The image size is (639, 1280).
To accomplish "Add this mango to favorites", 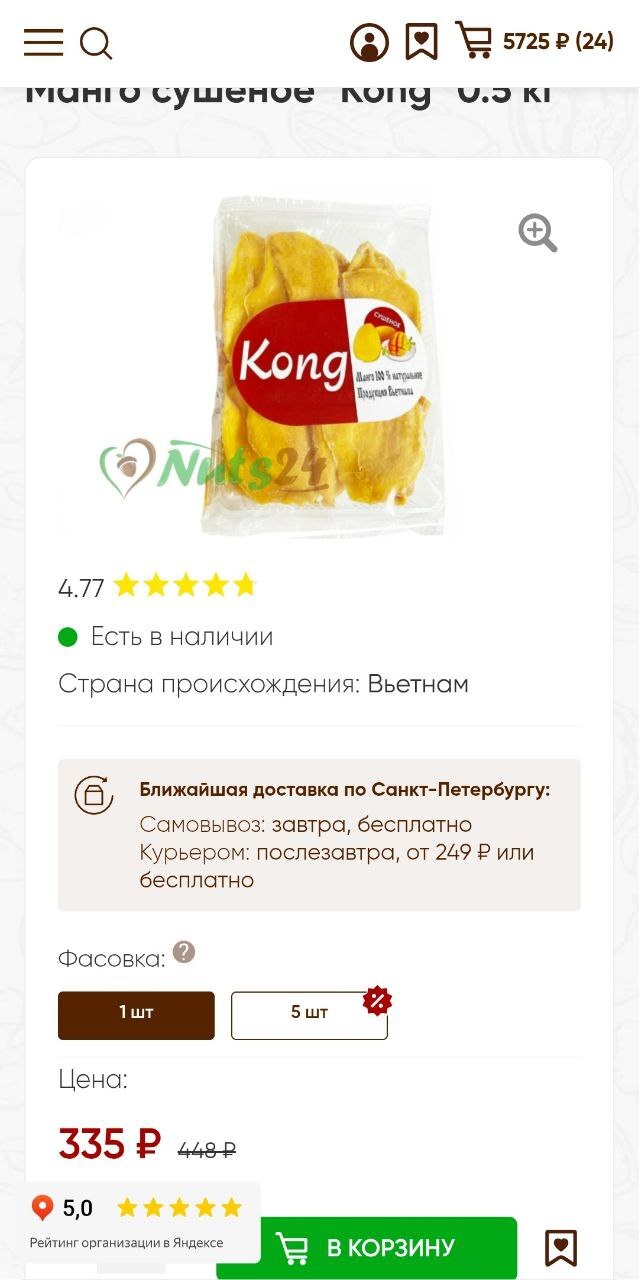I will tap(561, 1247).
